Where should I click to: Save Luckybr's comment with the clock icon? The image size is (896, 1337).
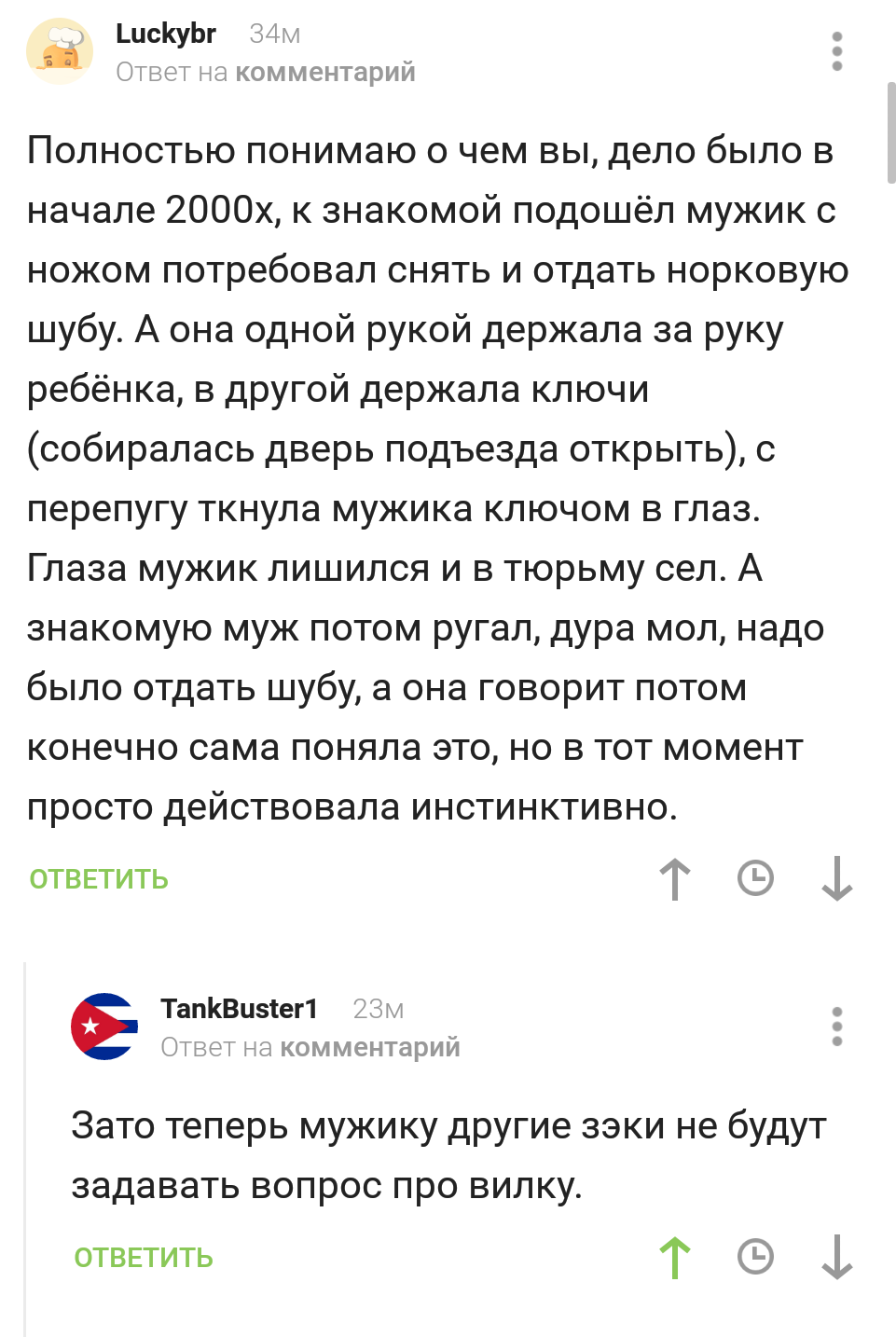click(755, 878)
